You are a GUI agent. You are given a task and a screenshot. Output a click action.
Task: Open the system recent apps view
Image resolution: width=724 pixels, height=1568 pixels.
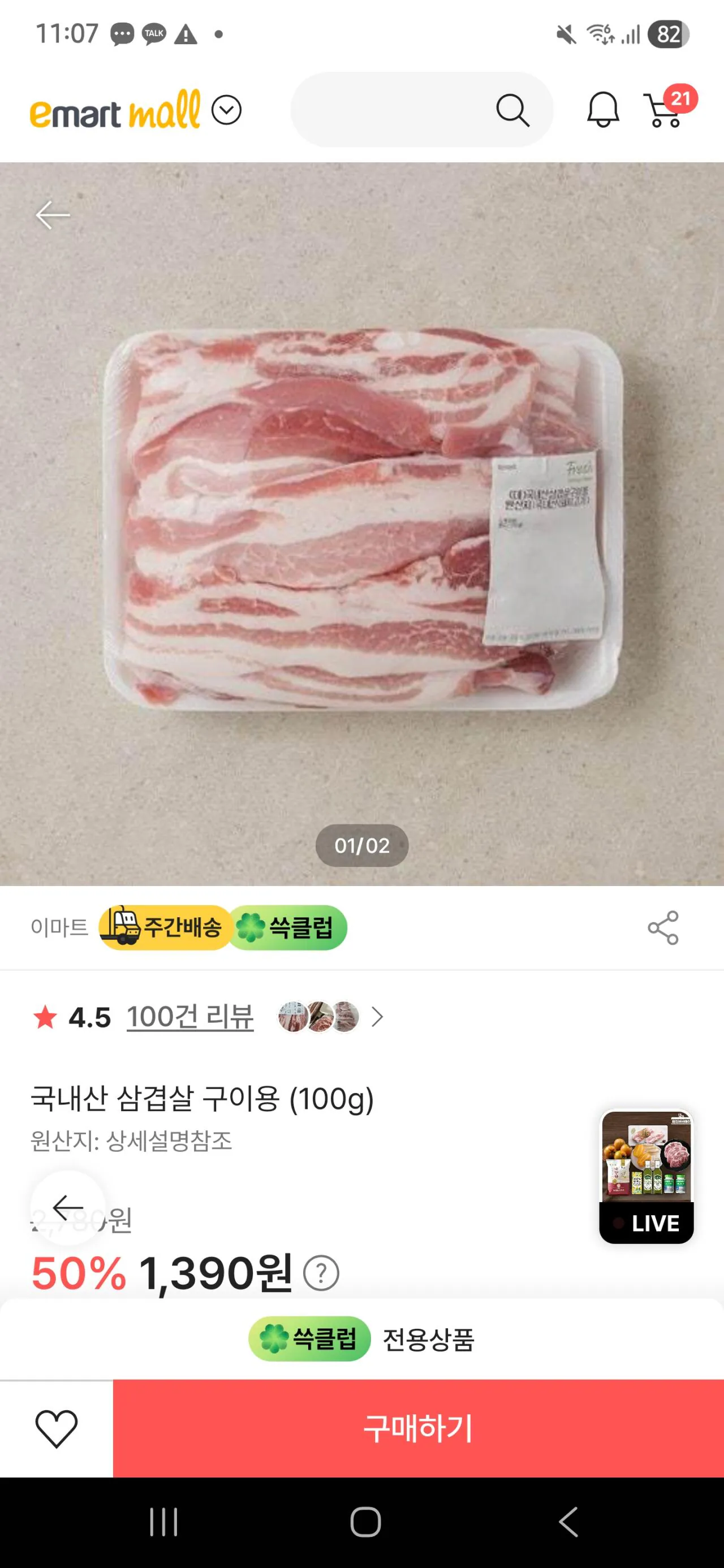pos(163,1522)
